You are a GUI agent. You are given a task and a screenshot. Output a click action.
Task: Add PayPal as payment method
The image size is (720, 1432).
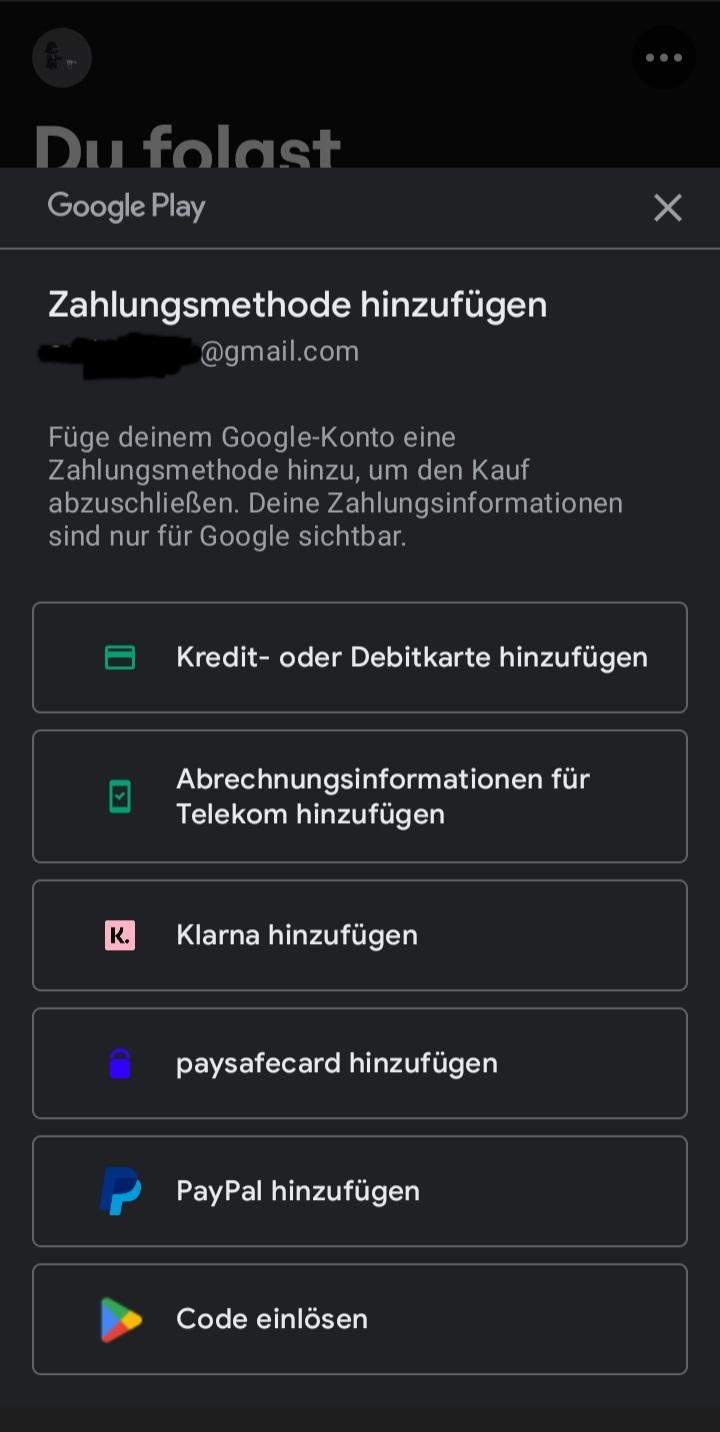360,1191
